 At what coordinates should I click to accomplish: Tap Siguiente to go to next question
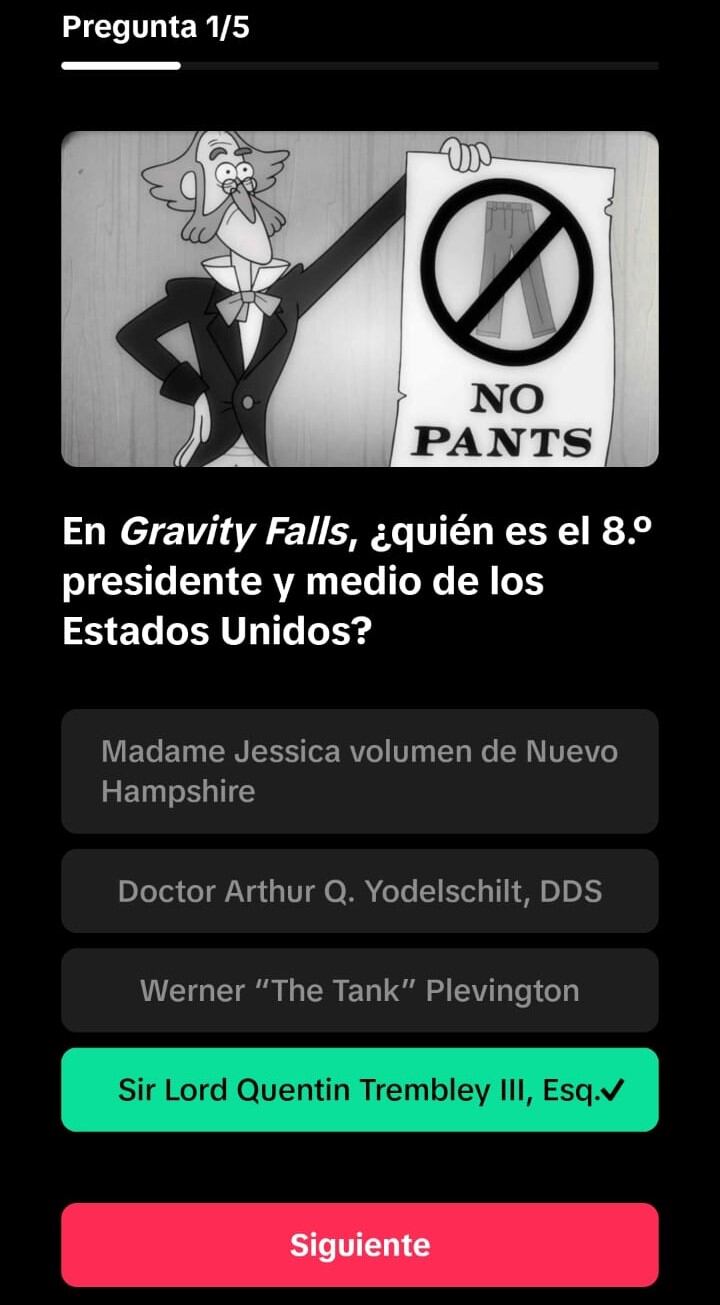click(360, 1245)
